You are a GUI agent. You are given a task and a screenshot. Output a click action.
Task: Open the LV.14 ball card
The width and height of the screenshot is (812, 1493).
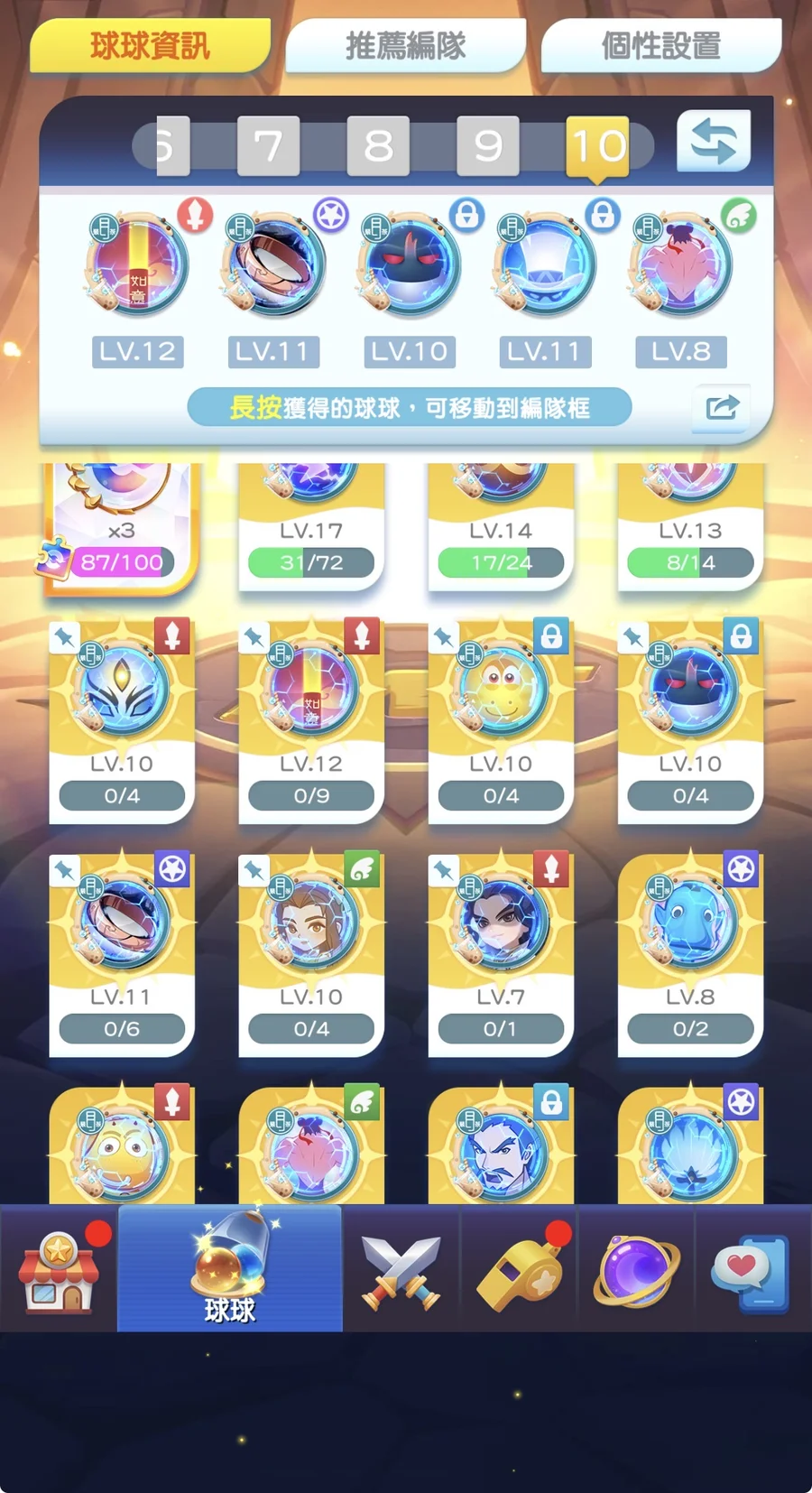[501, 524]
